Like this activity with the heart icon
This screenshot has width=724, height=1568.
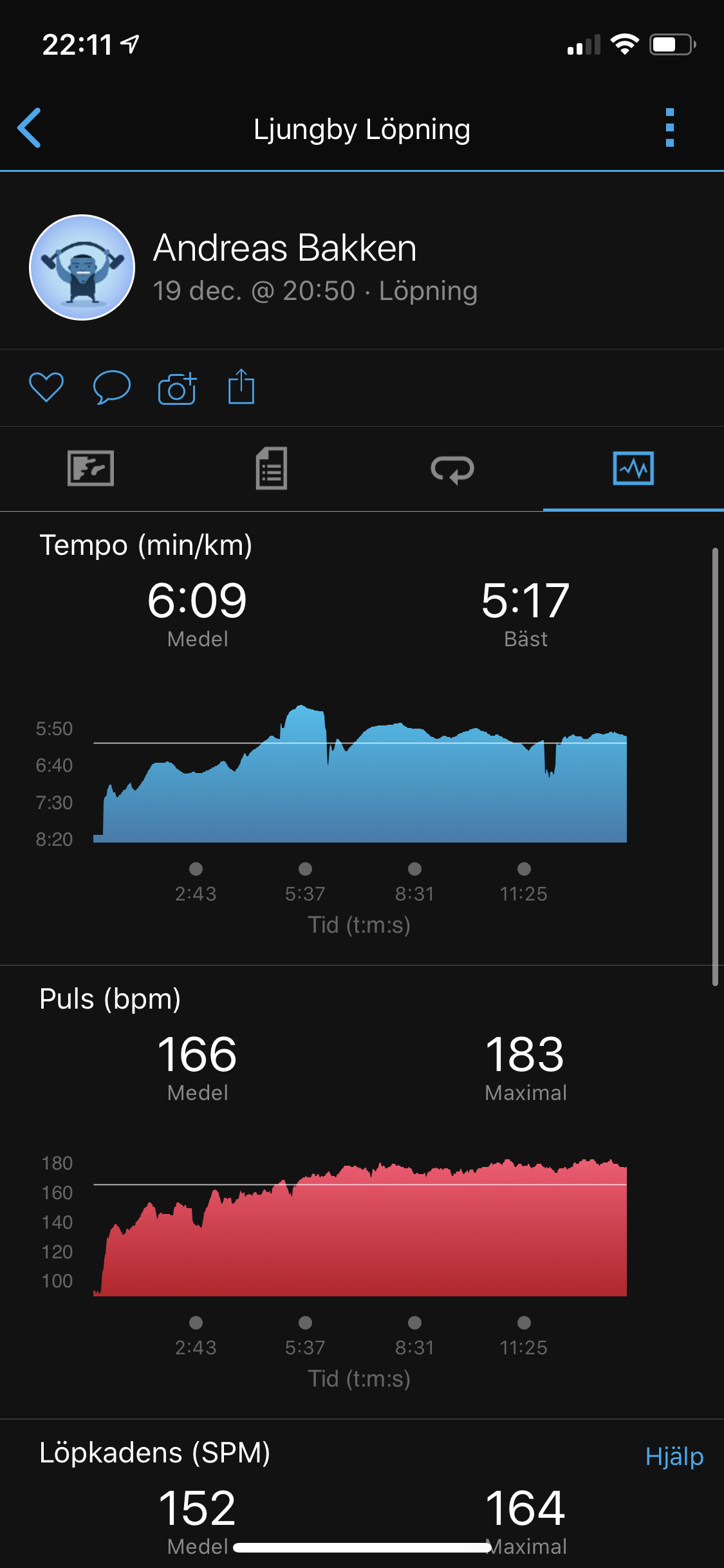point(46,387)
